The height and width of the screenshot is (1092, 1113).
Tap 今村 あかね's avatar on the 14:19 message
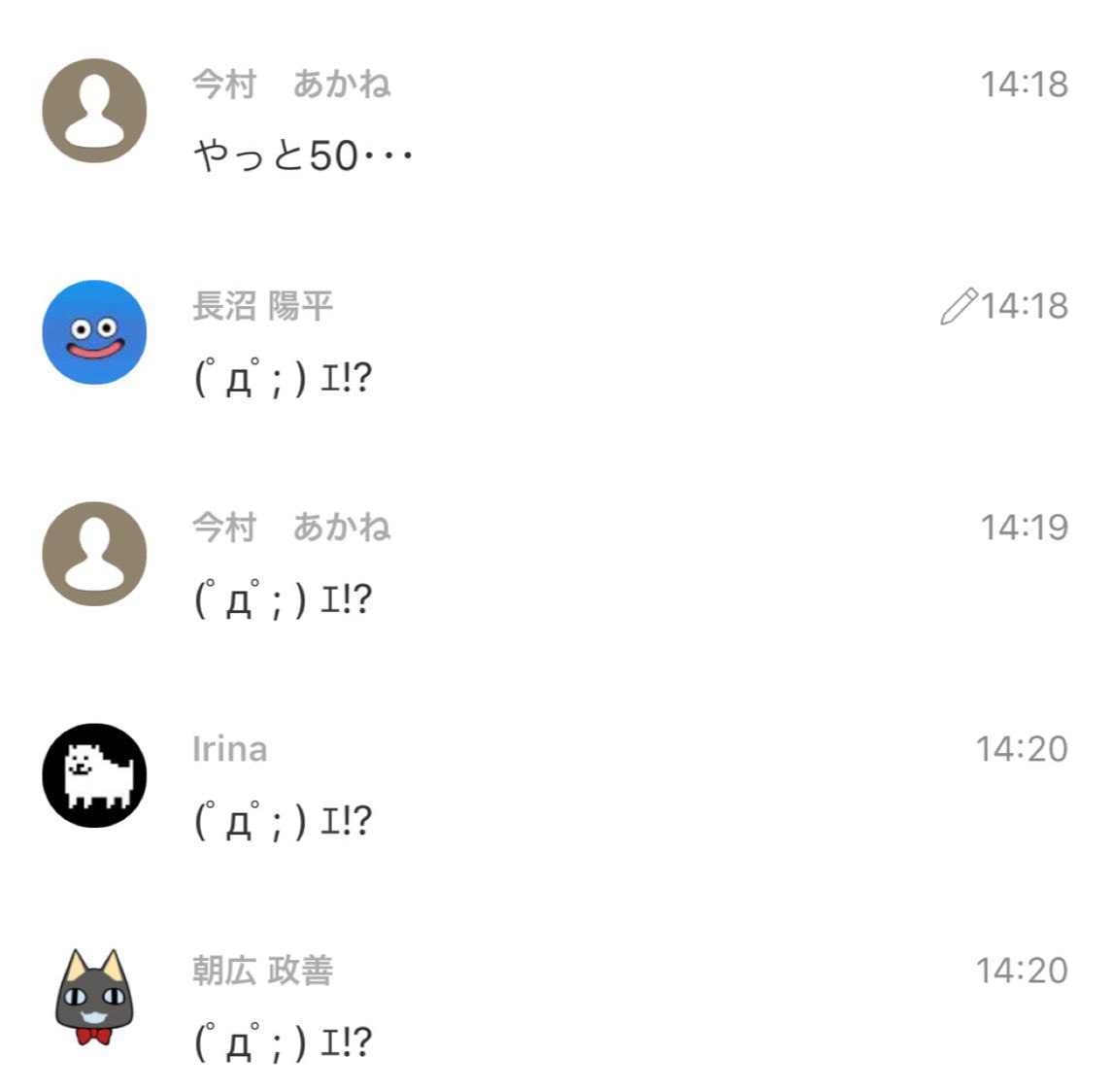coord(94,554)
